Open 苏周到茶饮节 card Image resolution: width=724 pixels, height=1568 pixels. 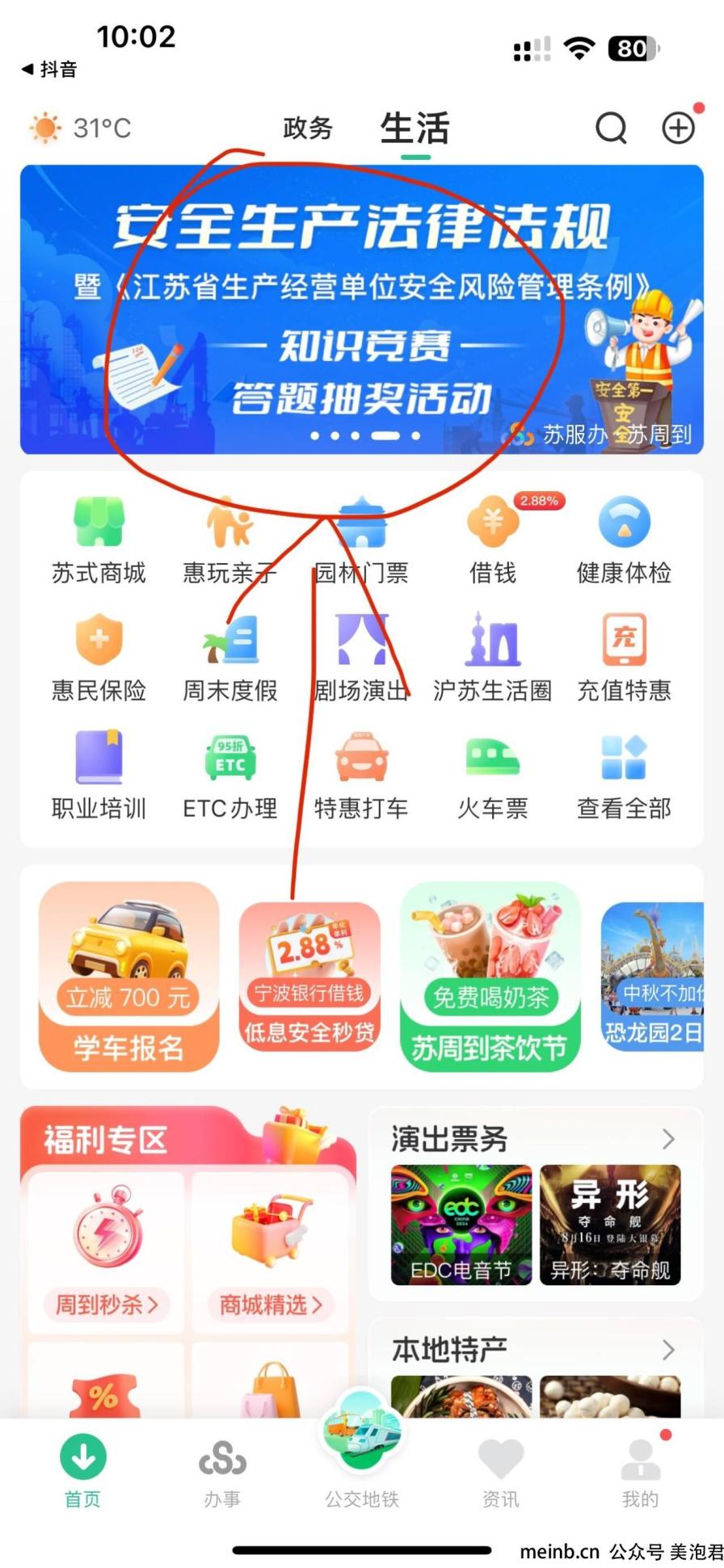coord(490,977)
